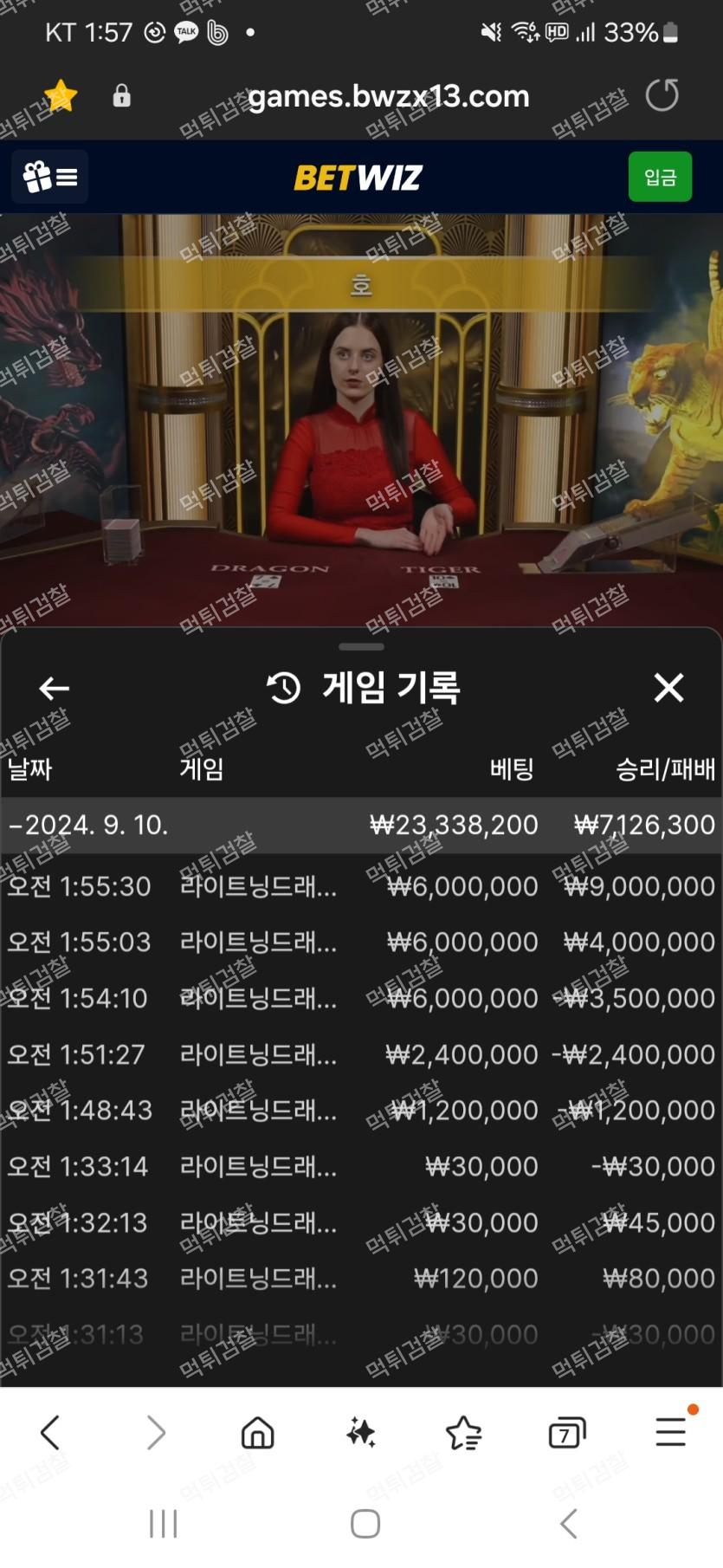Open the 오전 1:32:13 game record
Screen dimensions: 723x1568
pos(361,1222)
